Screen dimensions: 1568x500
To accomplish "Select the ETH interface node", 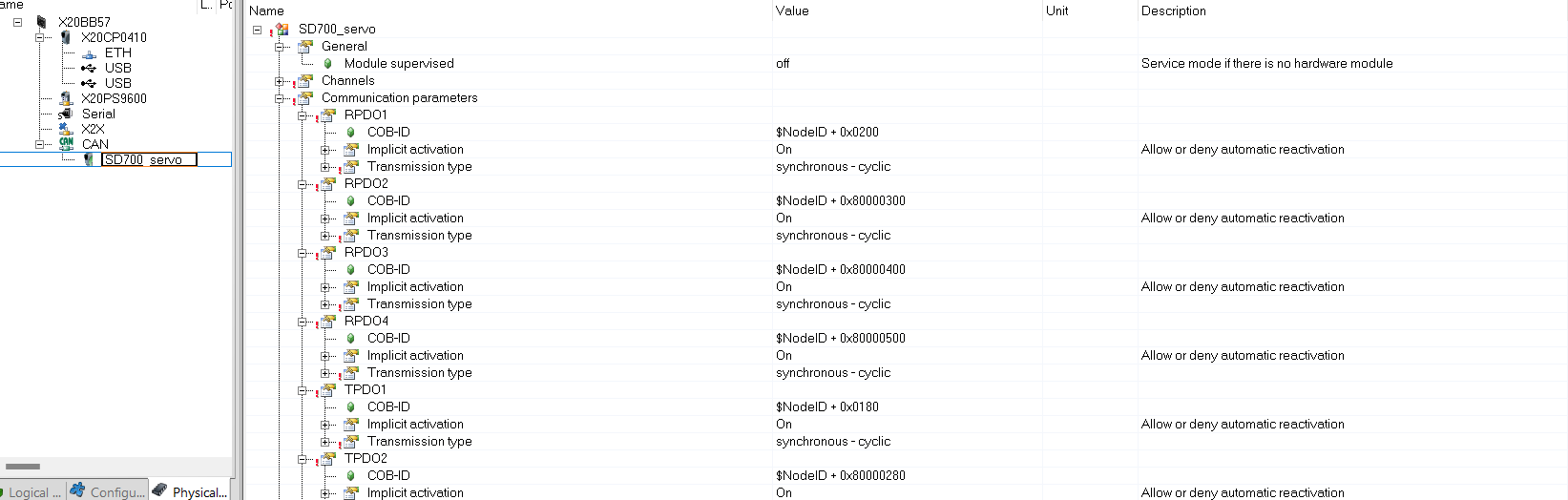I will coord(117,52).
